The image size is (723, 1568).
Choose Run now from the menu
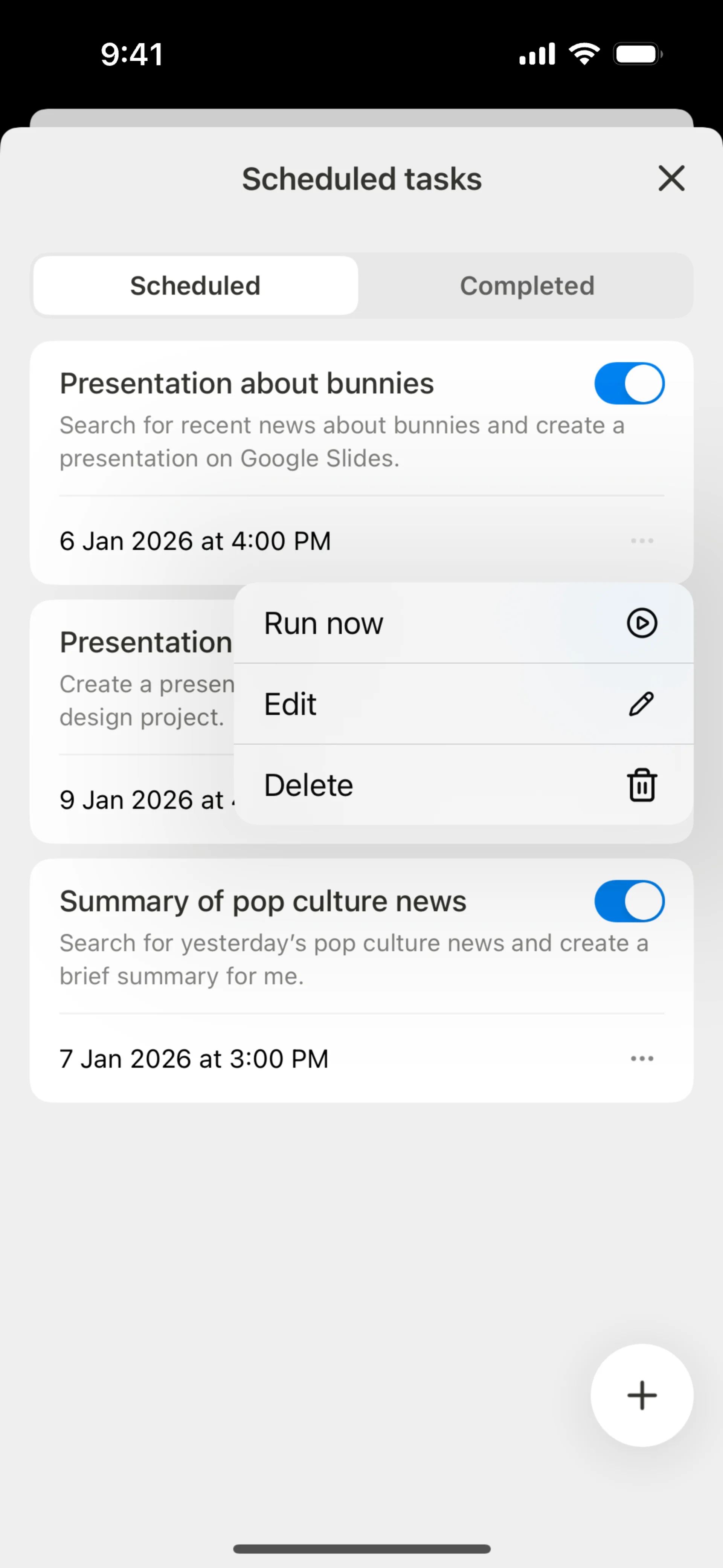(x=463, y=623)
